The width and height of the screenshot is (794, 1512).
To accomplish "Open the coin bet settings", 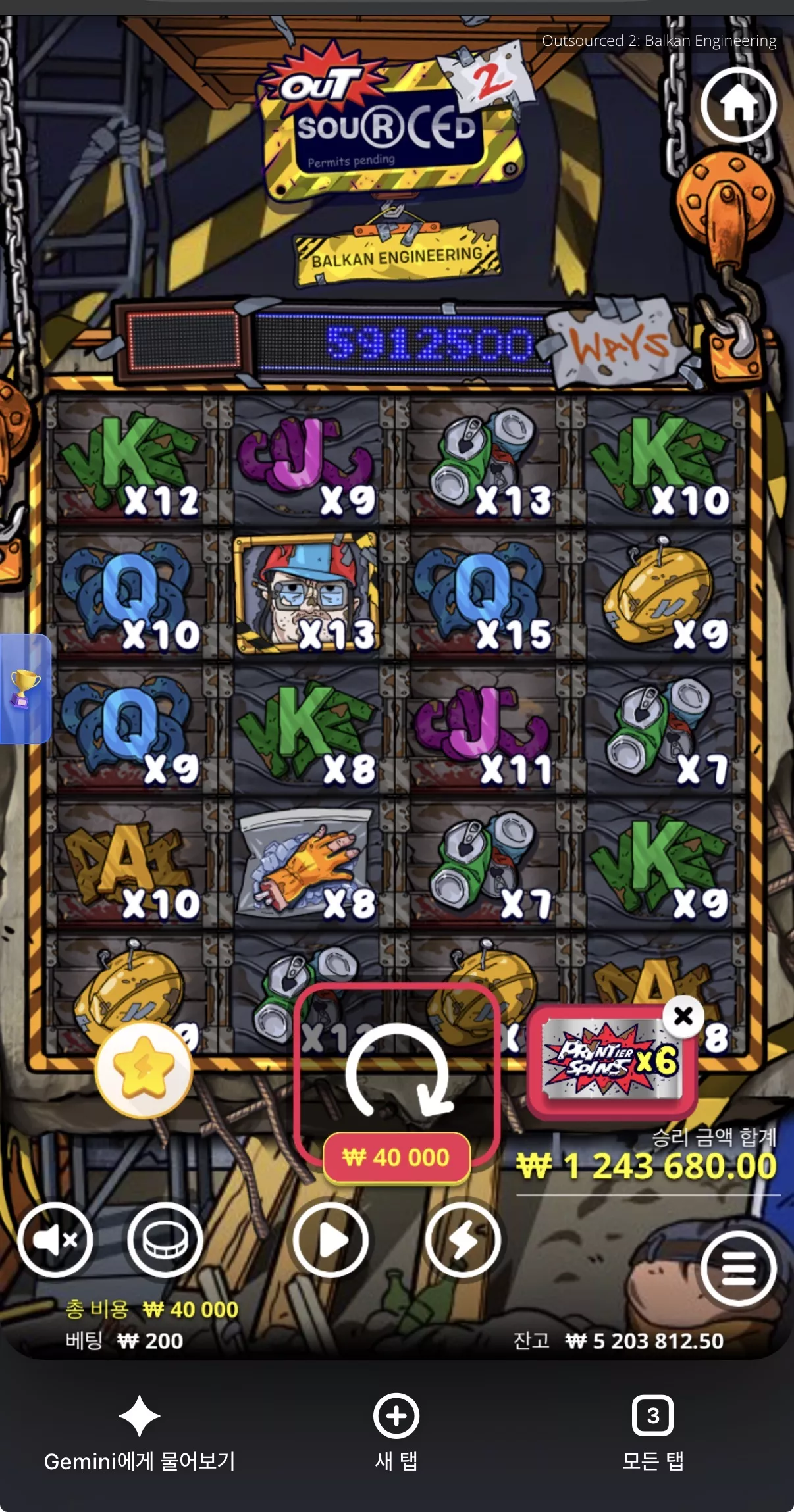I will click(165, 1241).
